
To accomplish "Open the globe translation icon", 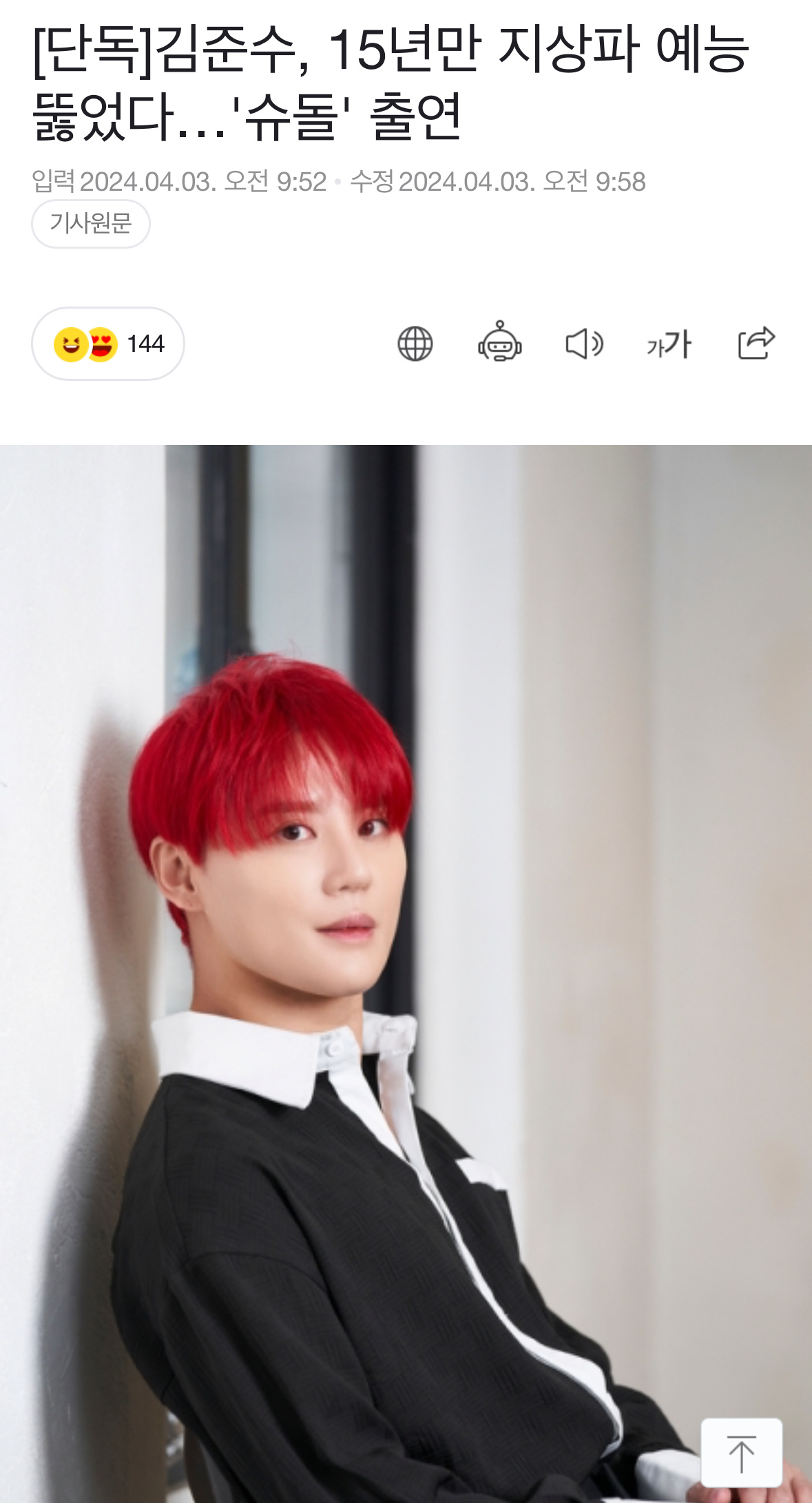I will pos(415,343).
